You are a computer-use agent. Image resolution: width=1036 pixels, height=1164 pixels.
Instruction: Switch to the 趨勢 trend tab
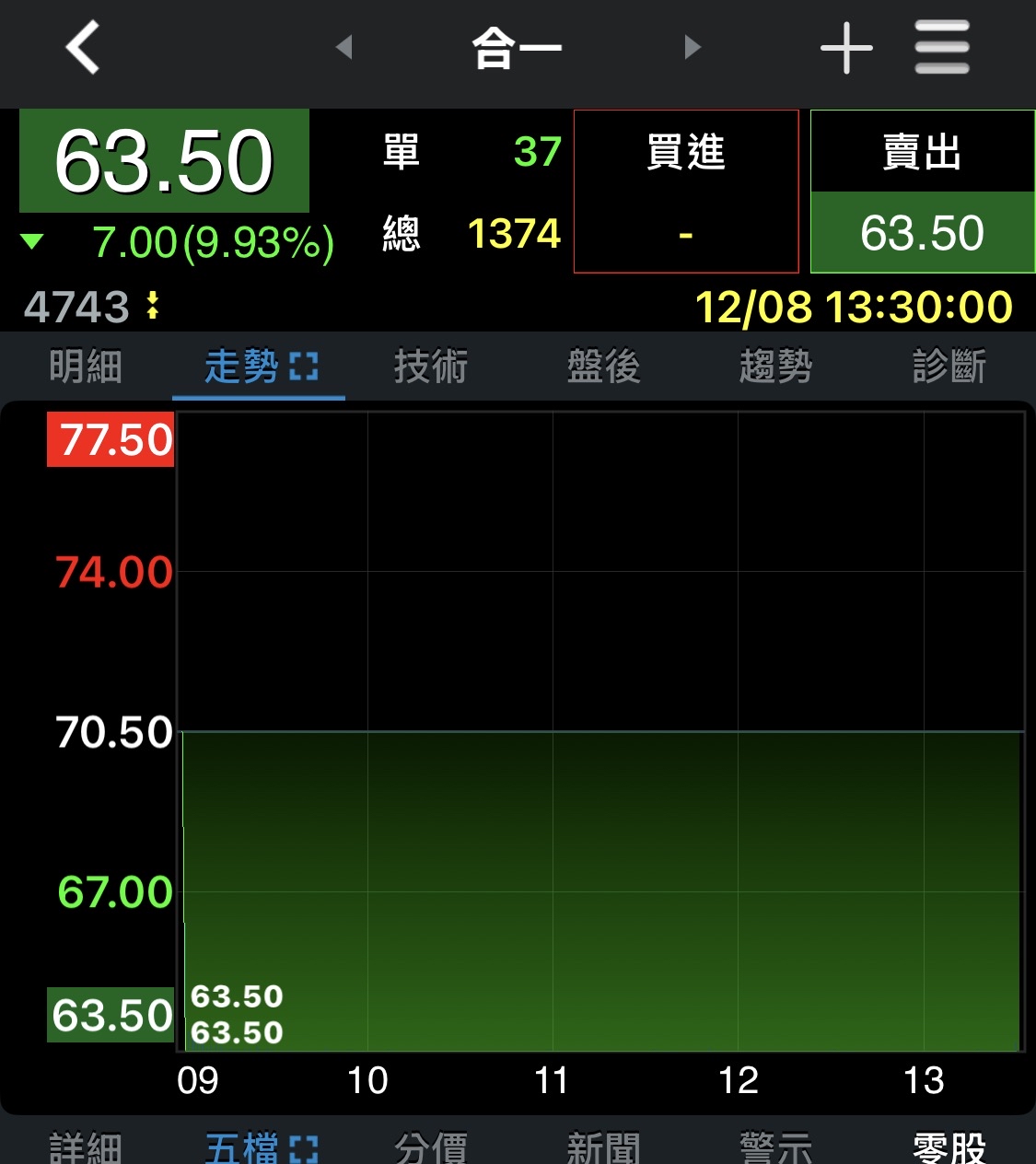pos(776,365)
